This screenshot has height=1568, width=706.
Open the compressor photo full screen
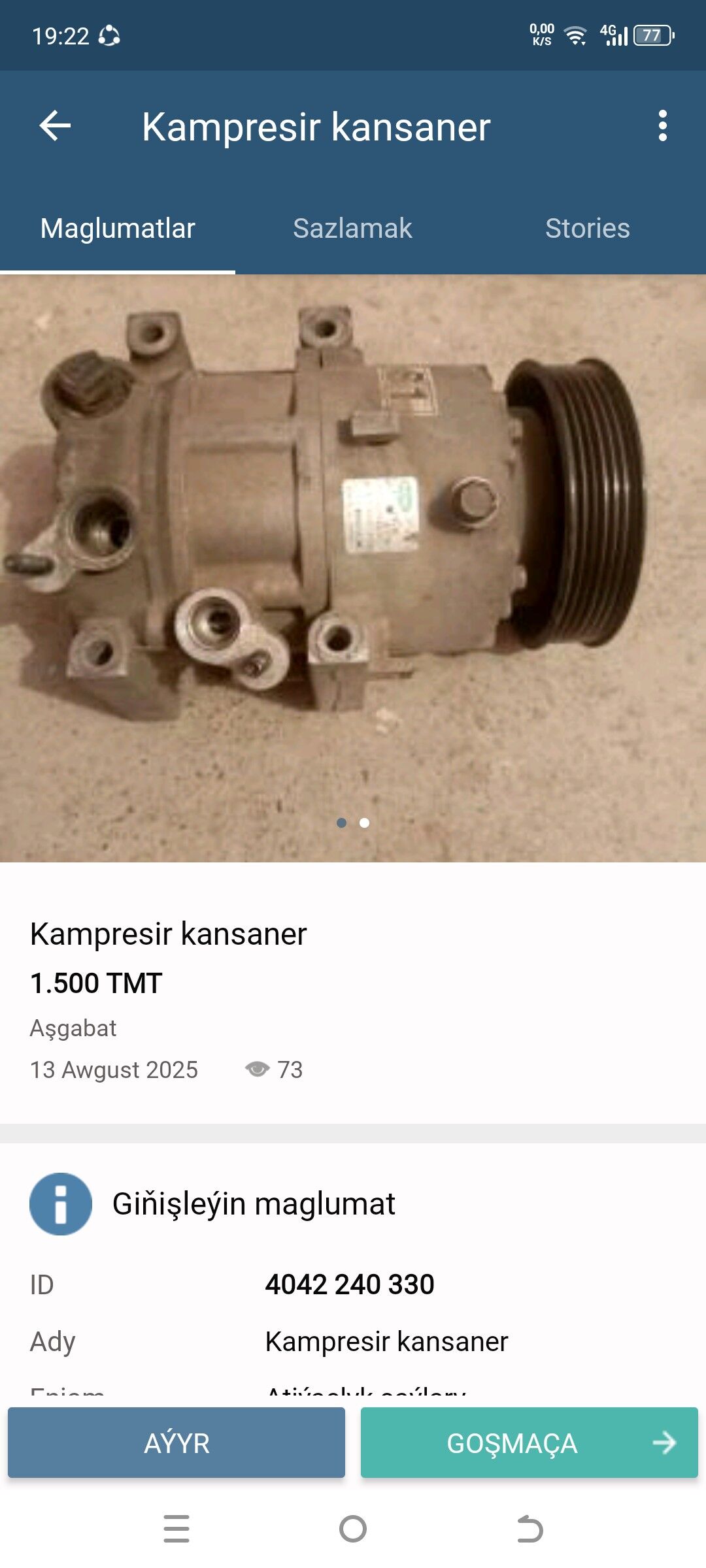point(353,568)
